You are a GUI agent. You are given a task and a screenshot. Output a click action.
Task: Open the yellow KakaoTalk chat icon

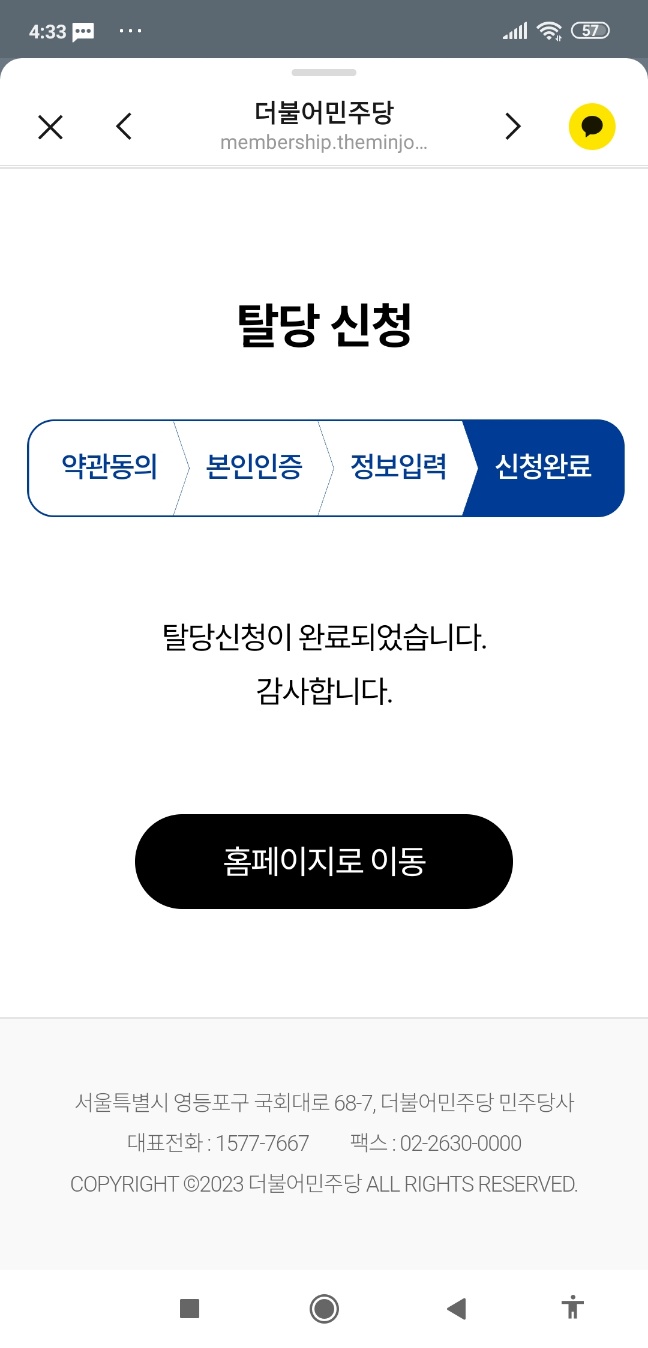[x=592, y=127]
